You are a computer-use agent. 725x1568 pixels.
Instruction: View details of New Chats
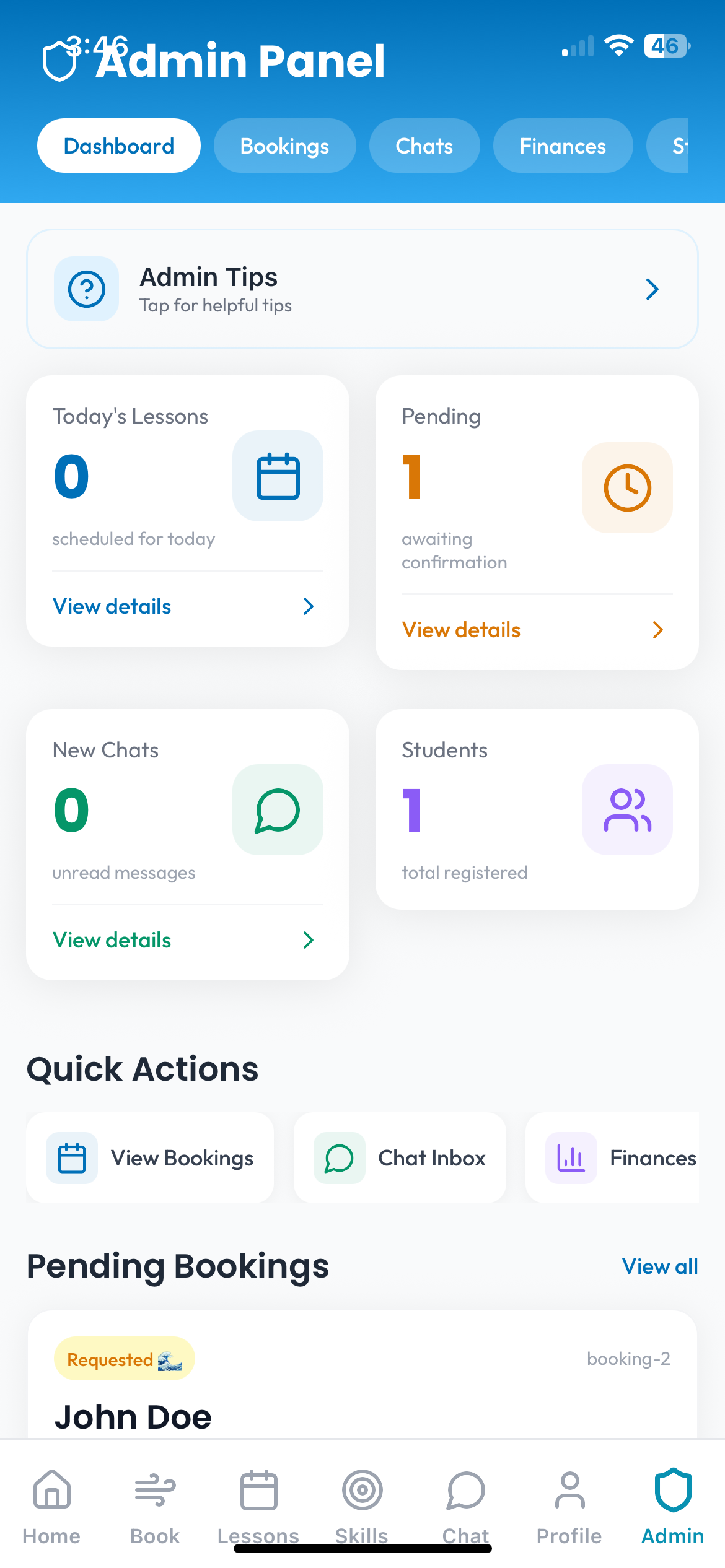(183, 940)
